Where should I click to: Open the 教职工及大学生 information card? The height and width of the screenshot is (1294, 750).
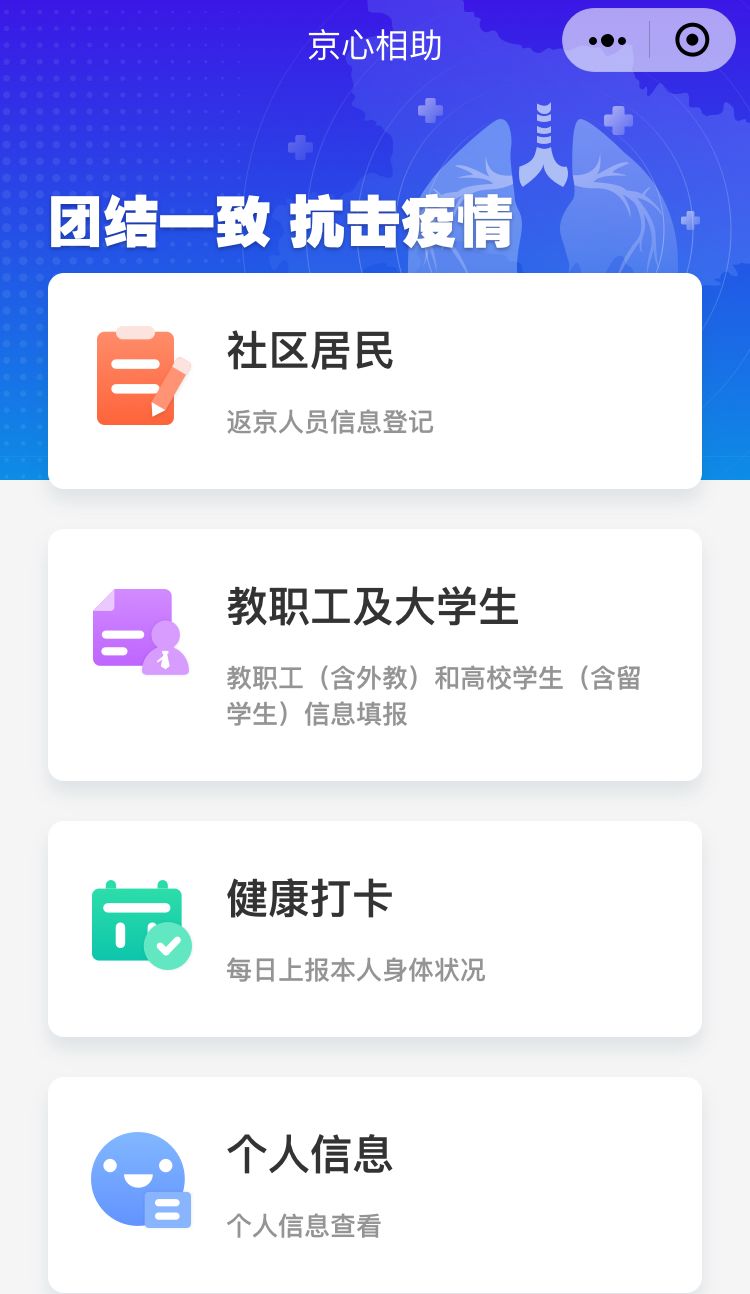pos(375,653)
